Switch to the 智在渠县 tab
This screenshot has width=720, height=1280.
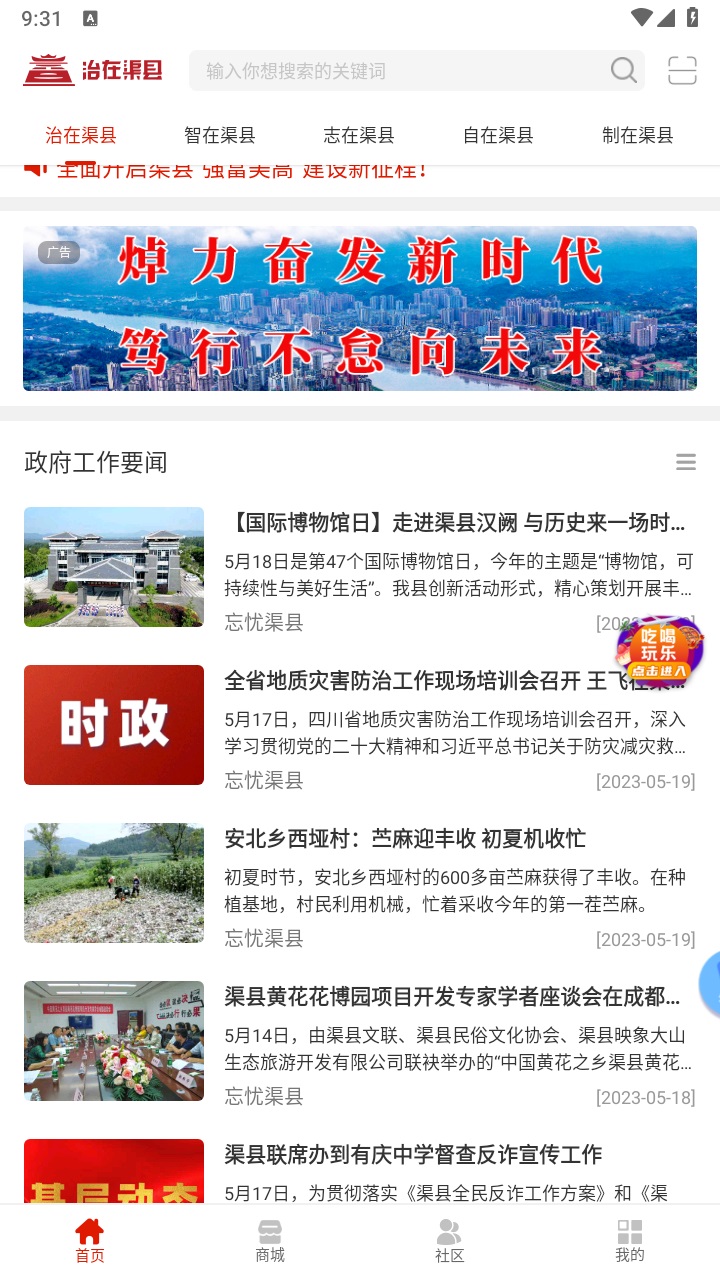pos(218,134)
